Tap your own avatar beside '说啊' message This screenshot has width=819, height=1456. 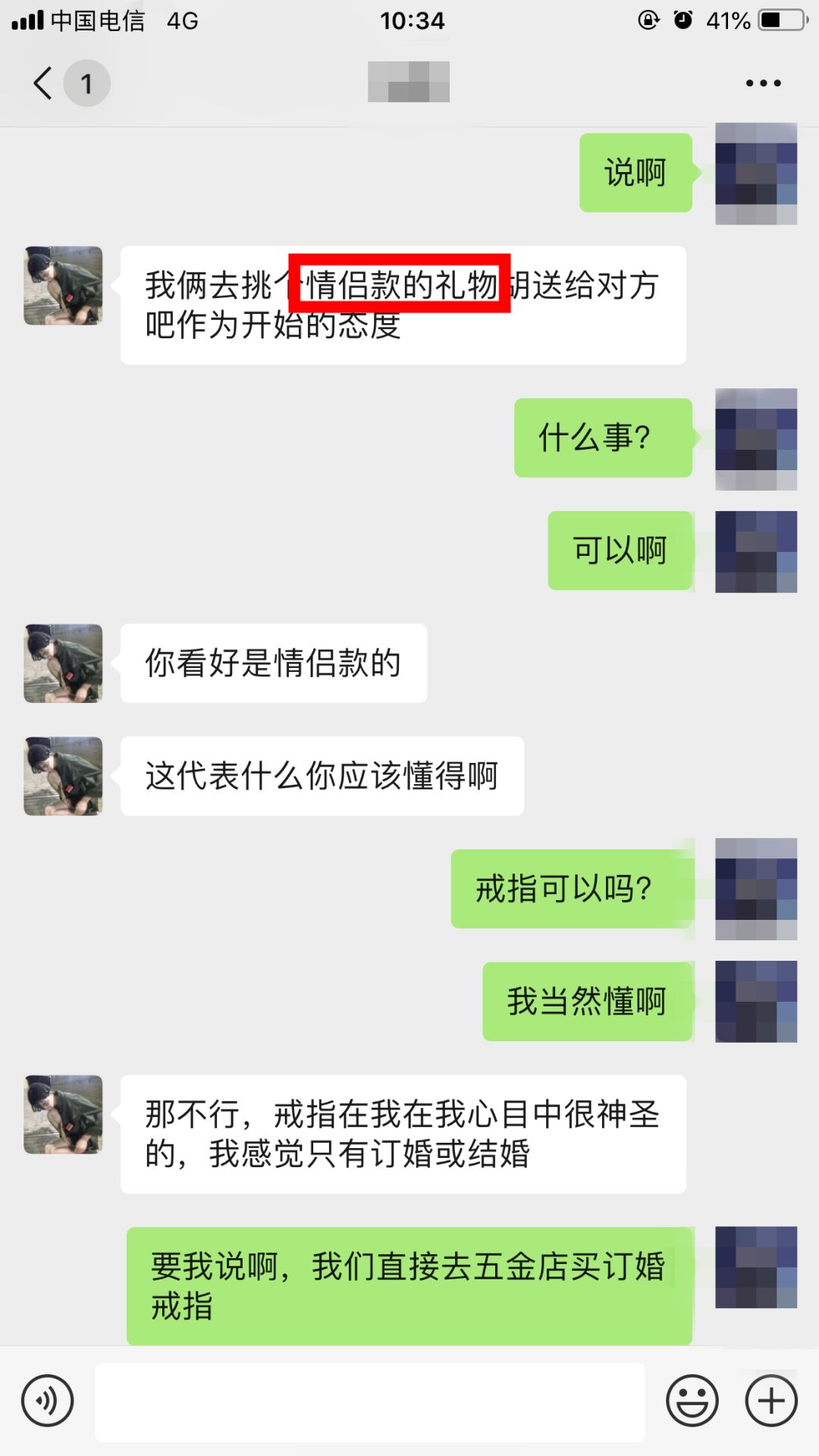[755, 173]
